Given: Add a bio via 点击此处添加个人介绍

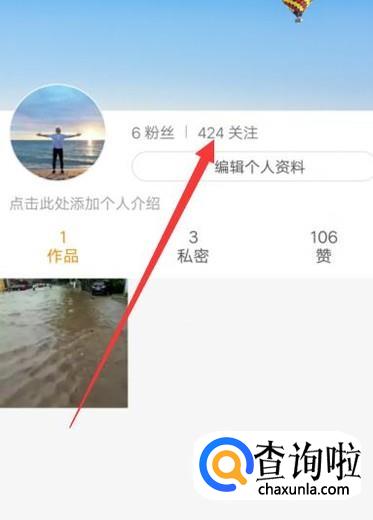Looking at the screenshot, I should [85, 204].
